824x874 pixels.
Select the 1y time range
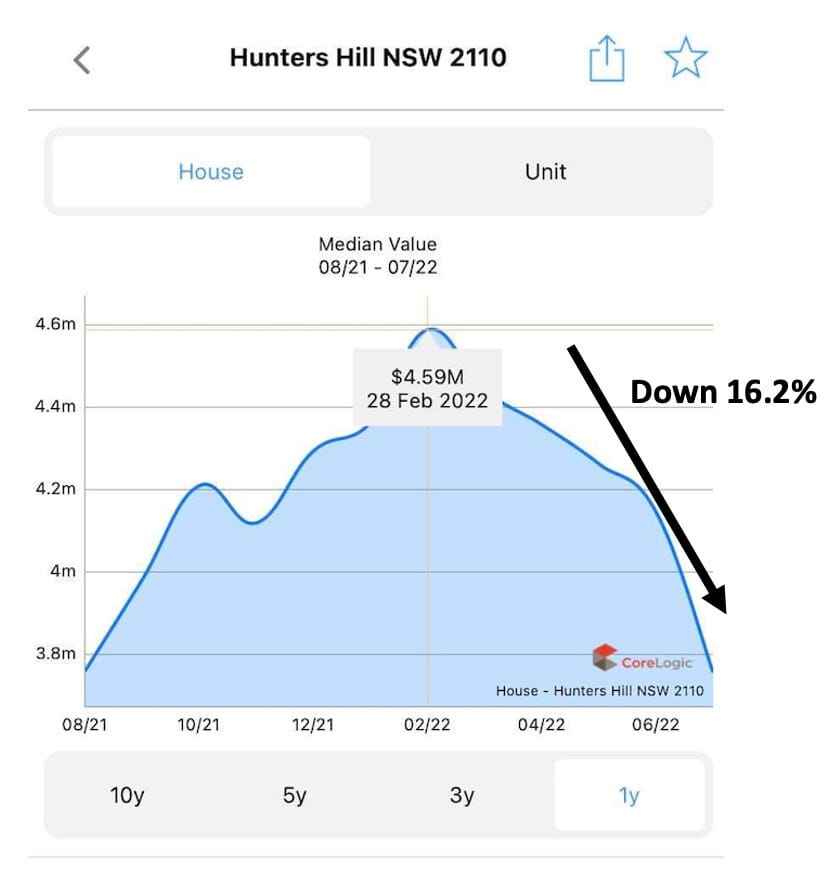[x=628, y=796]
